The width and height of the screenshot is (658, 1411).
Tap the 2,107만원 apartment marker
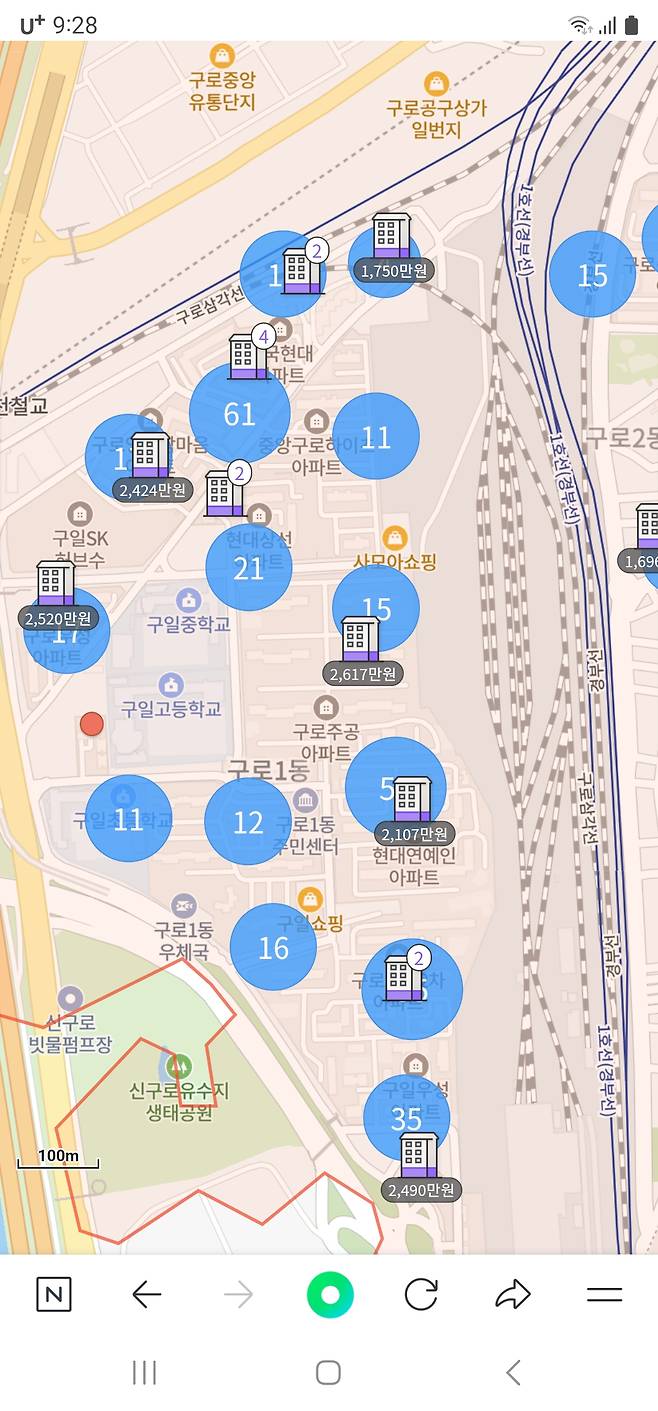coord(413,812)
